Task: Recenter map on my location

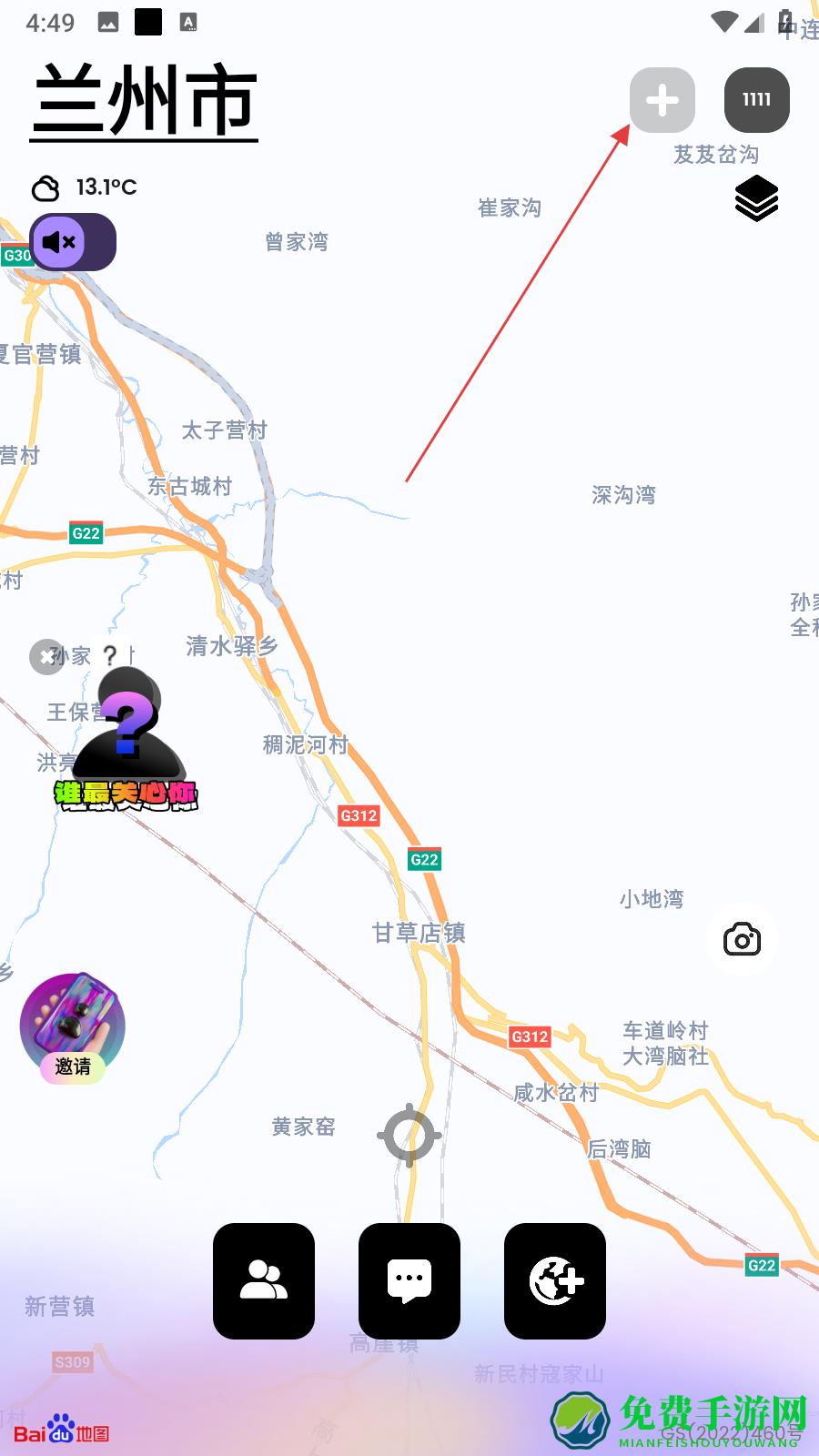Action: pos(409,1135)
